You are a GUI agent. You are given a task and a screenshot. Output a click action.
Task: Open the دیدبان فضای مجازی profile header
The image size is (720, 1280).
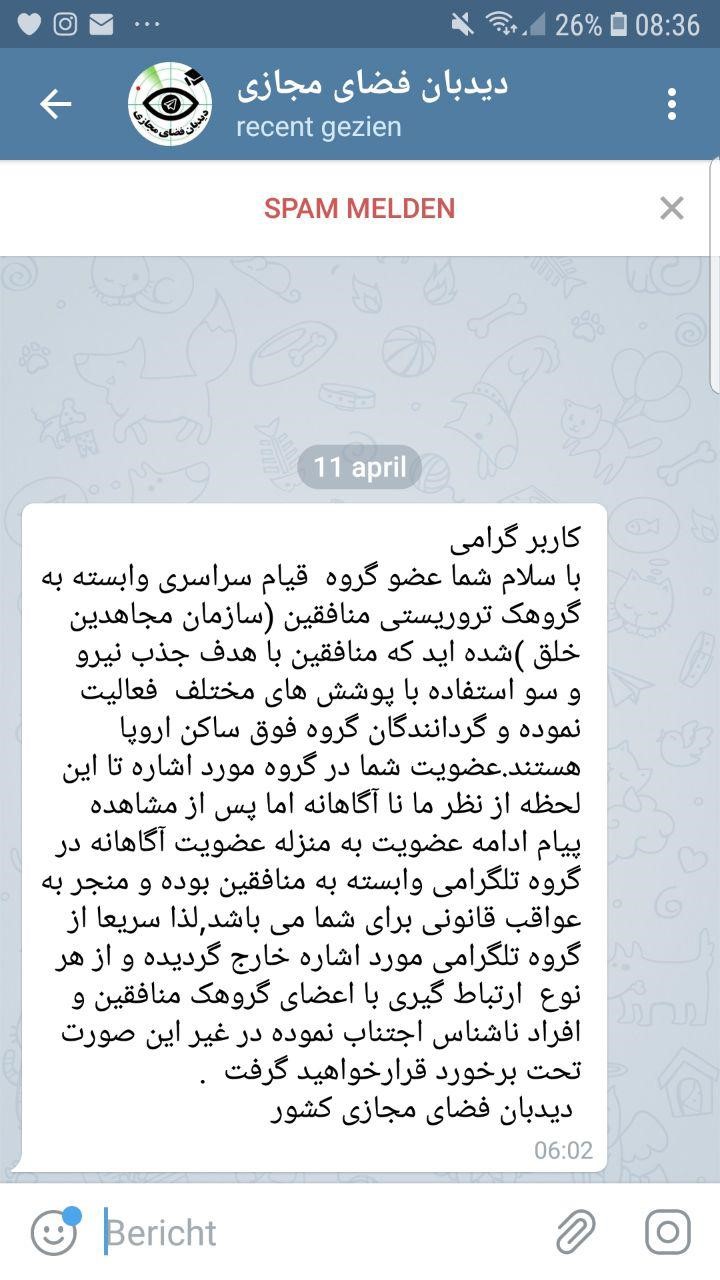(x=370, y=103)
